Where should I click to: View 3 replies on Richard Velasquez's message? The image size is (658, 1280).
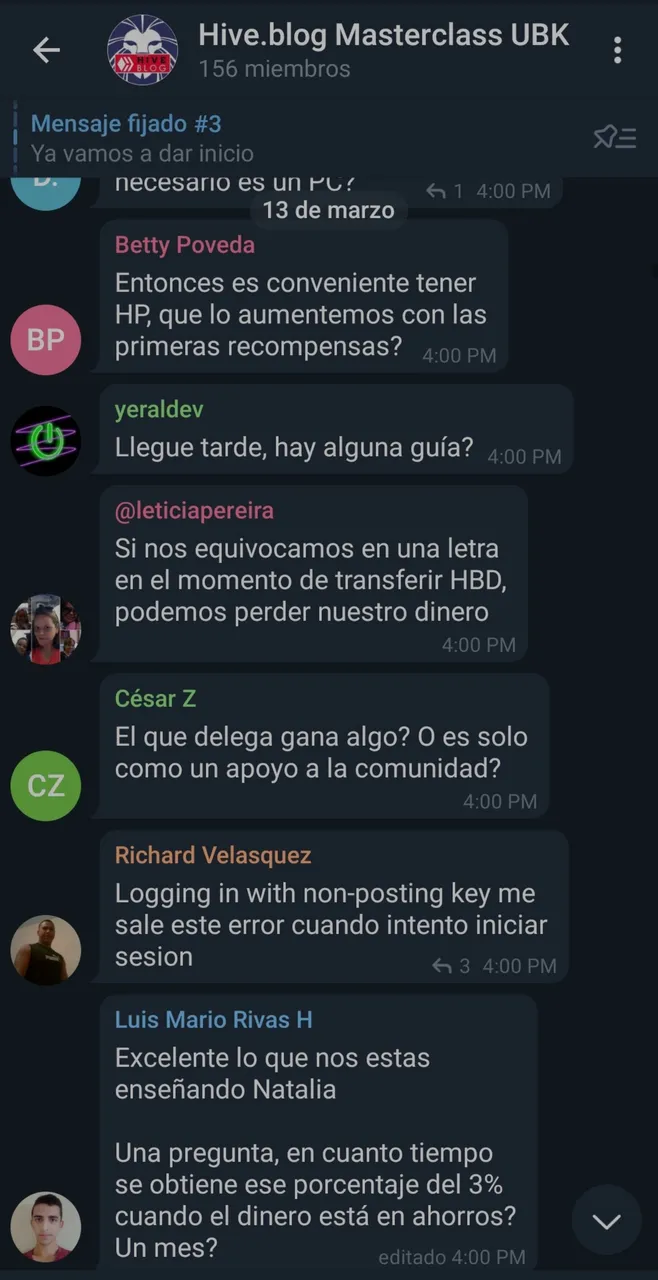pos(450,966)
